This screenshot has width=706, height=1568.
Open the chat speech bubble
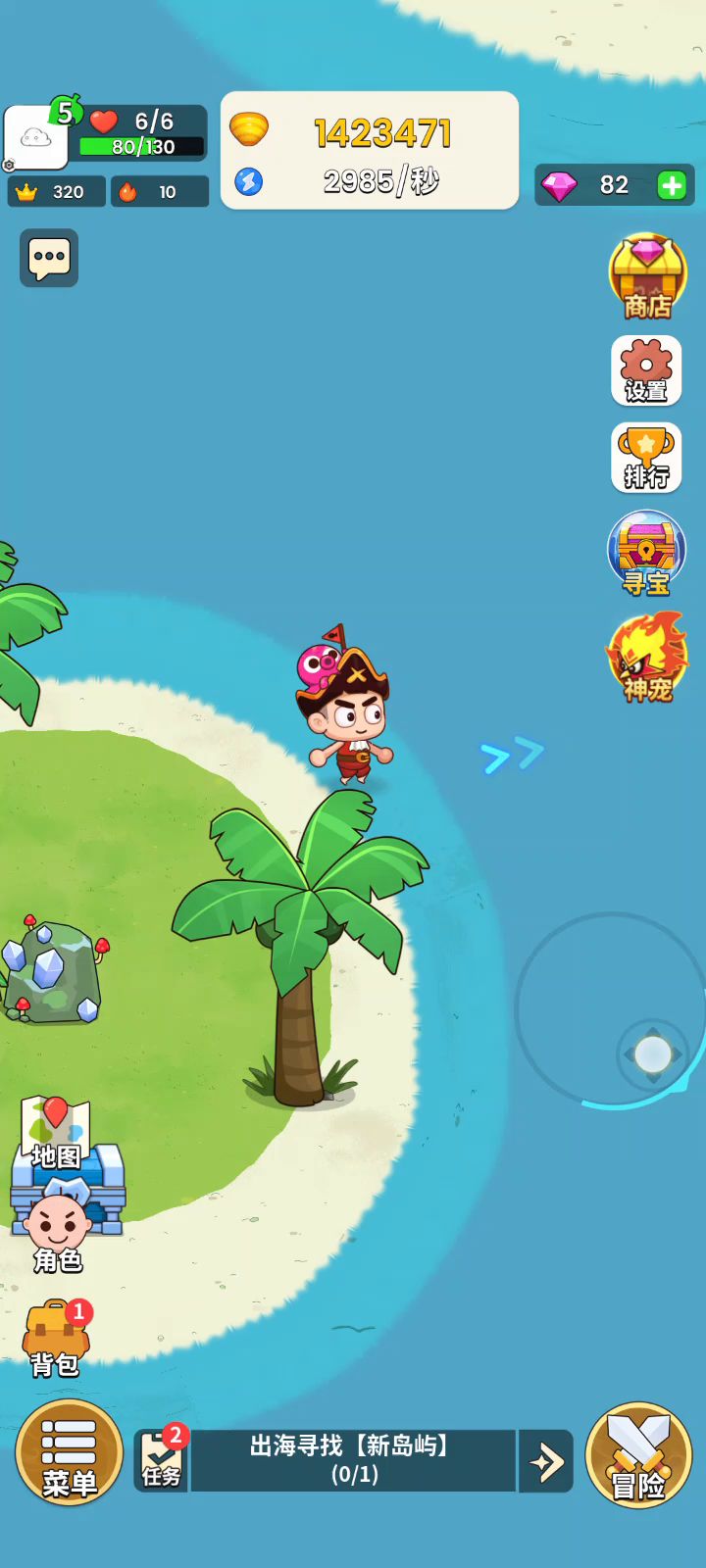(x=49, y=259)
